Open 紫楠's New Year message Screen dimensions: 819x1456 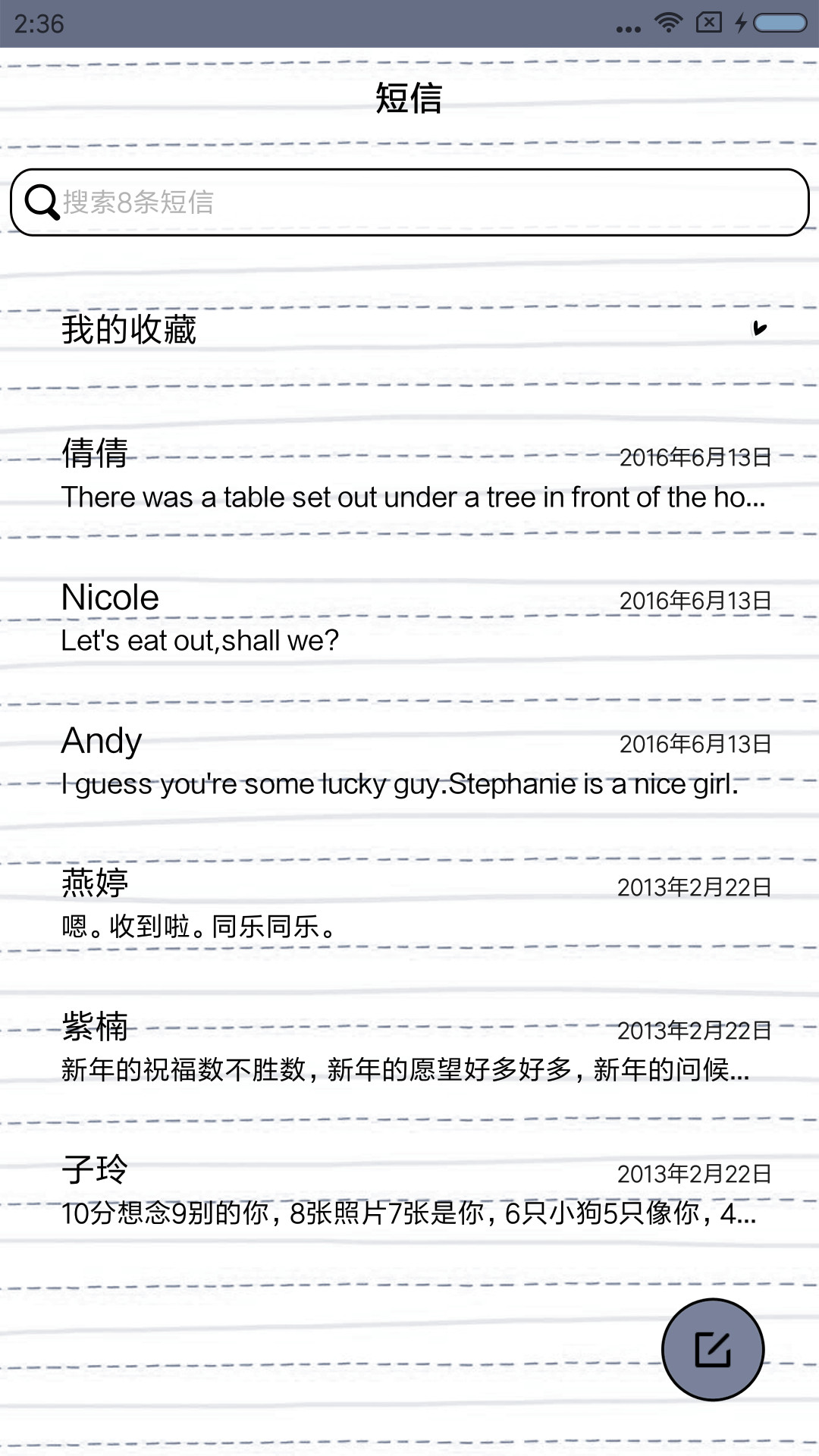coord(409,1047)
